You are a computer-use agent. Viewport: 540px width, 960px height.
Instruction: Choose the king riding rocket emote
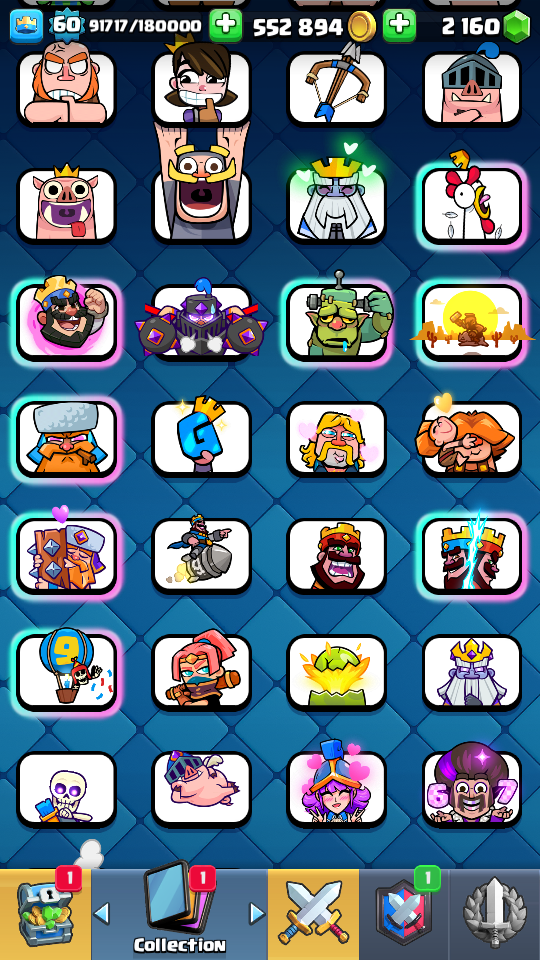[201, 553]
